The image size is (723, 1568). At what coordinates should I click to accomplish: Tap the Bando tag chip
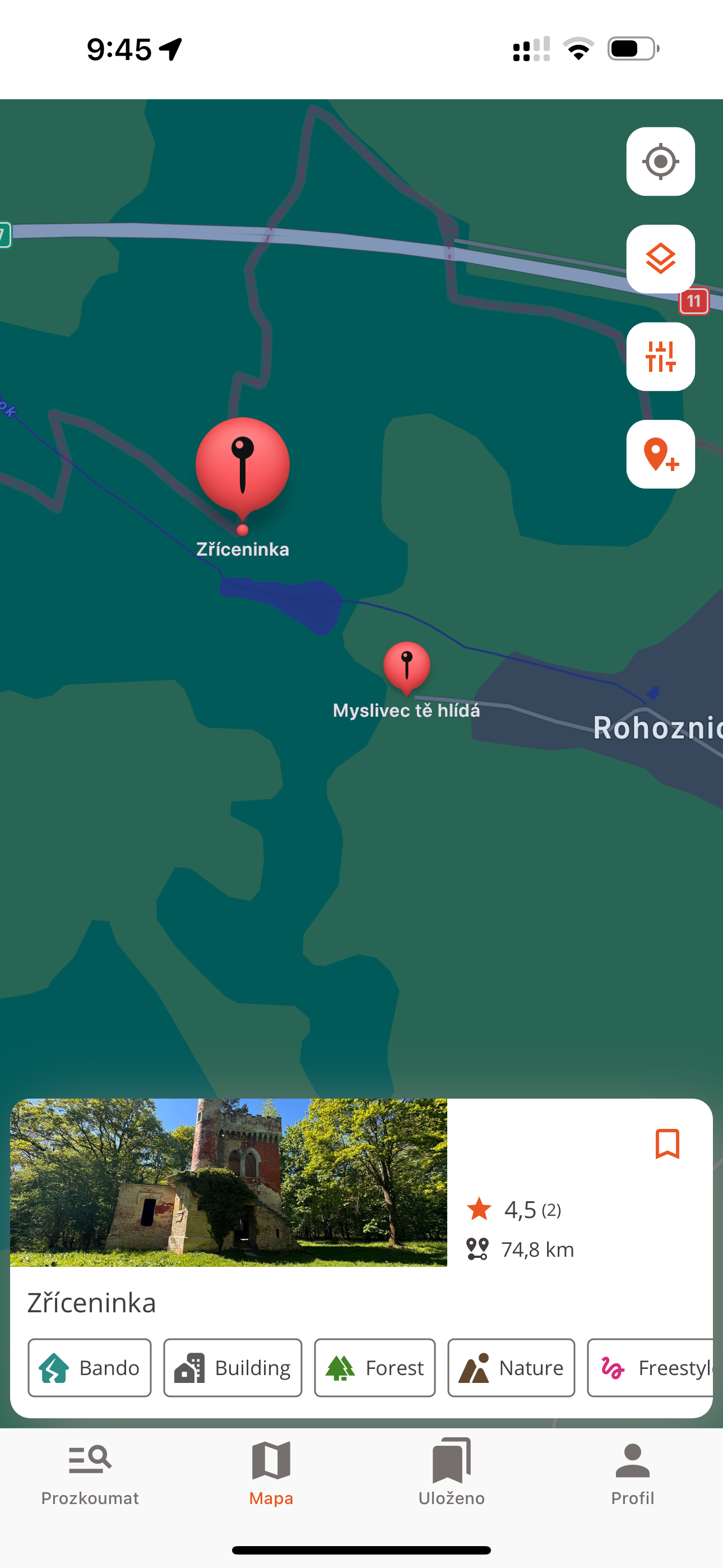coord(90,1368)
